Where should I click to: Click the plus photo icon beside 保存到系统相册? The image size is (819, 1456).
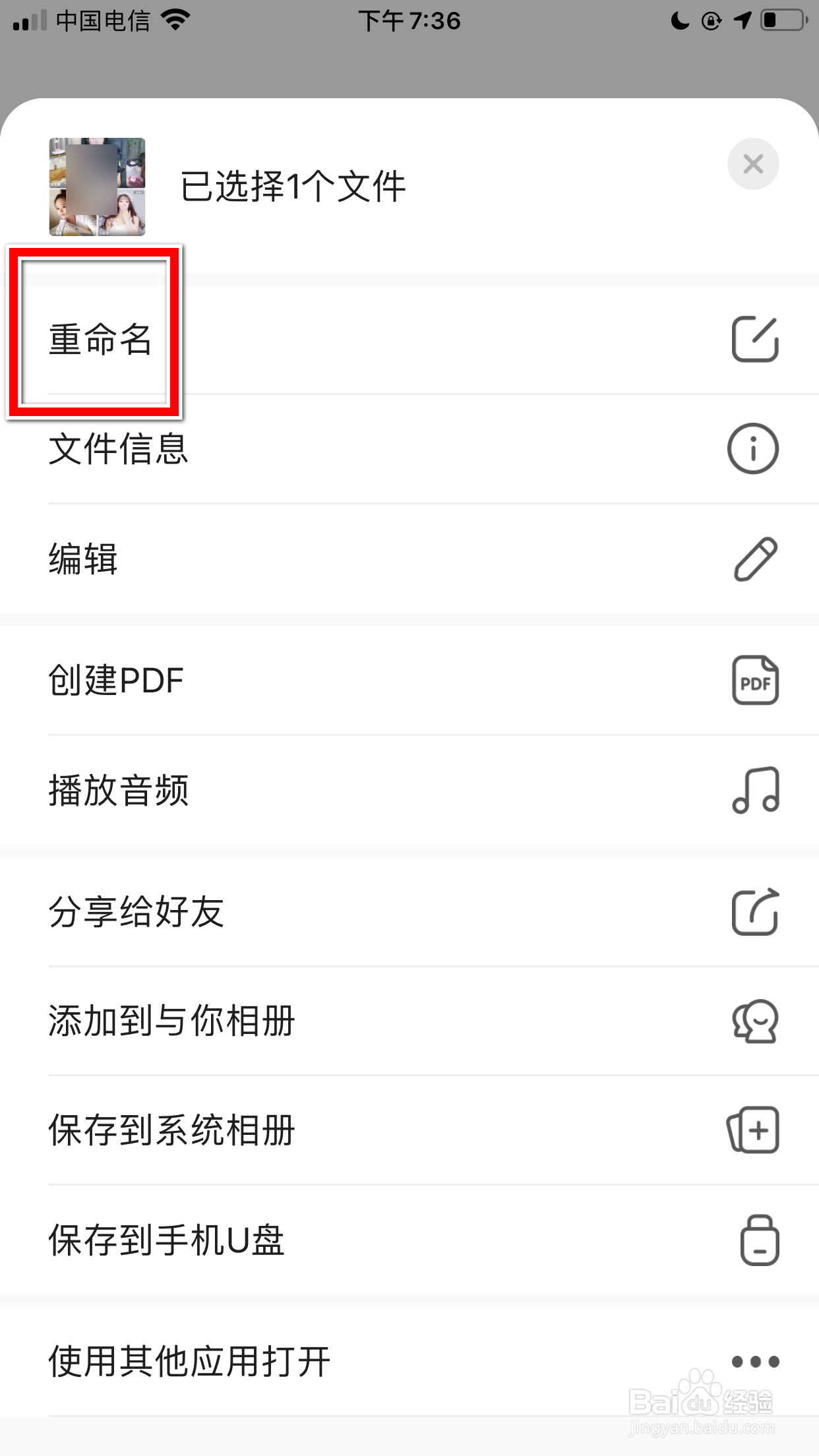click(x=754, y=1130)
